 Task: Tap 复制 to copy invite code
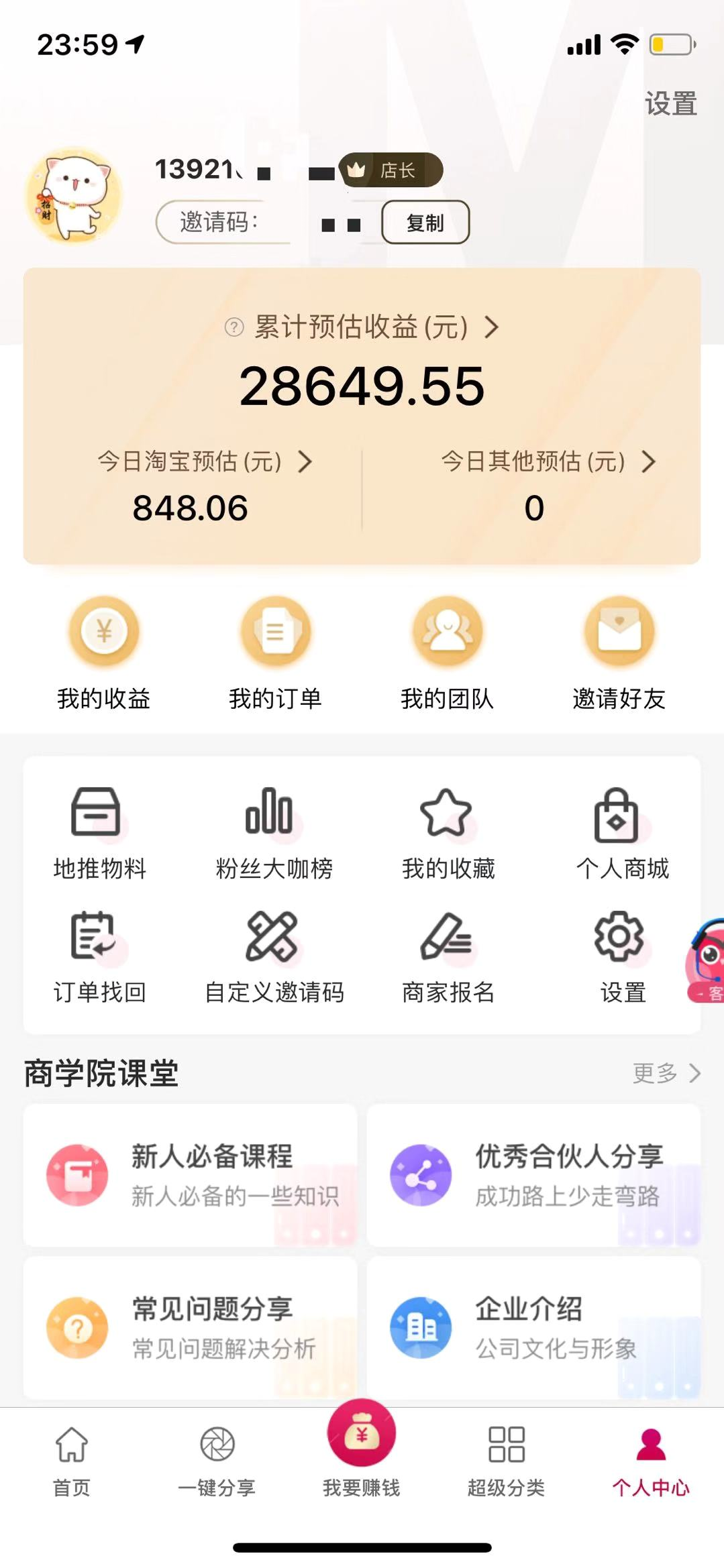click(x=425, y=223)
